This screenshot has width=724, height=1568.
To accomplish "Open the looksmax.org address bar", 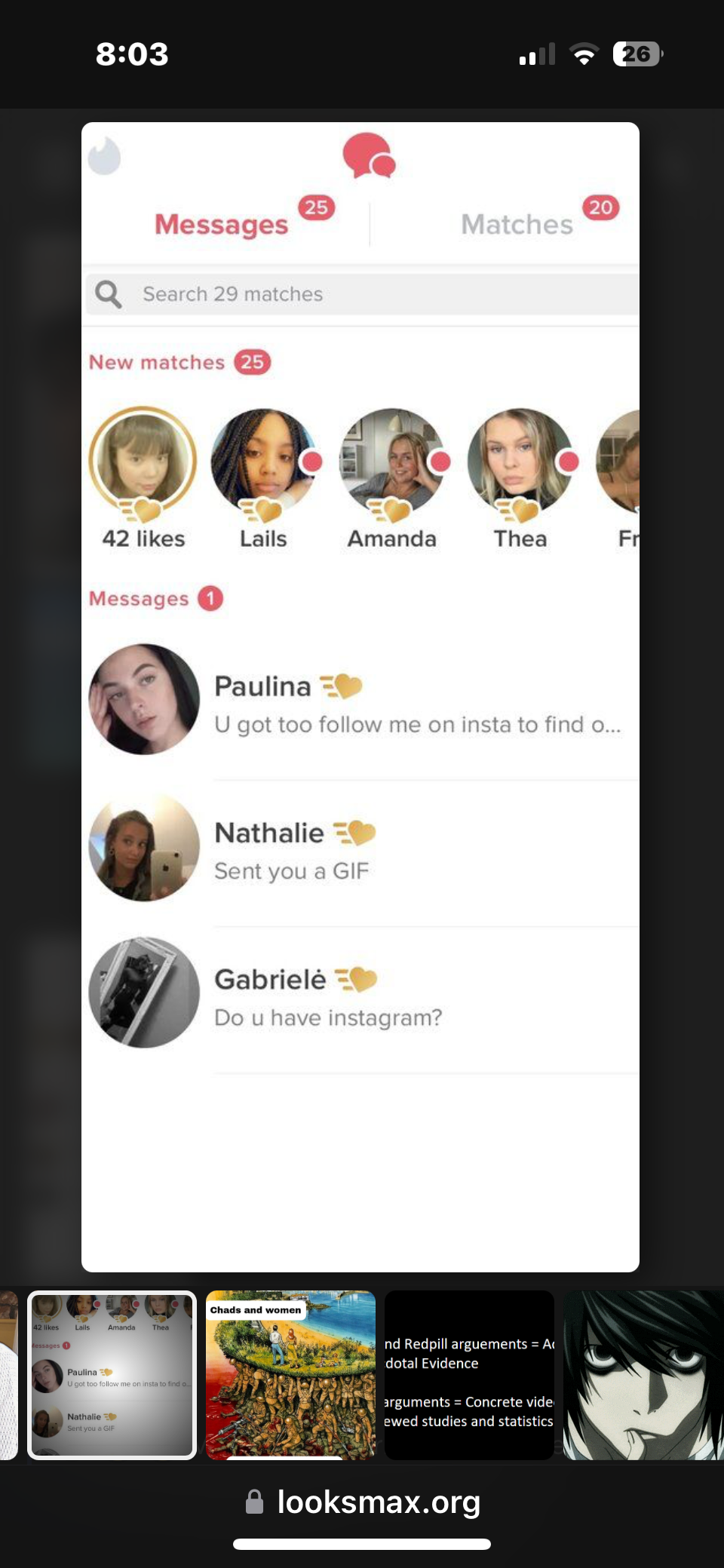I will point(364,1502).
